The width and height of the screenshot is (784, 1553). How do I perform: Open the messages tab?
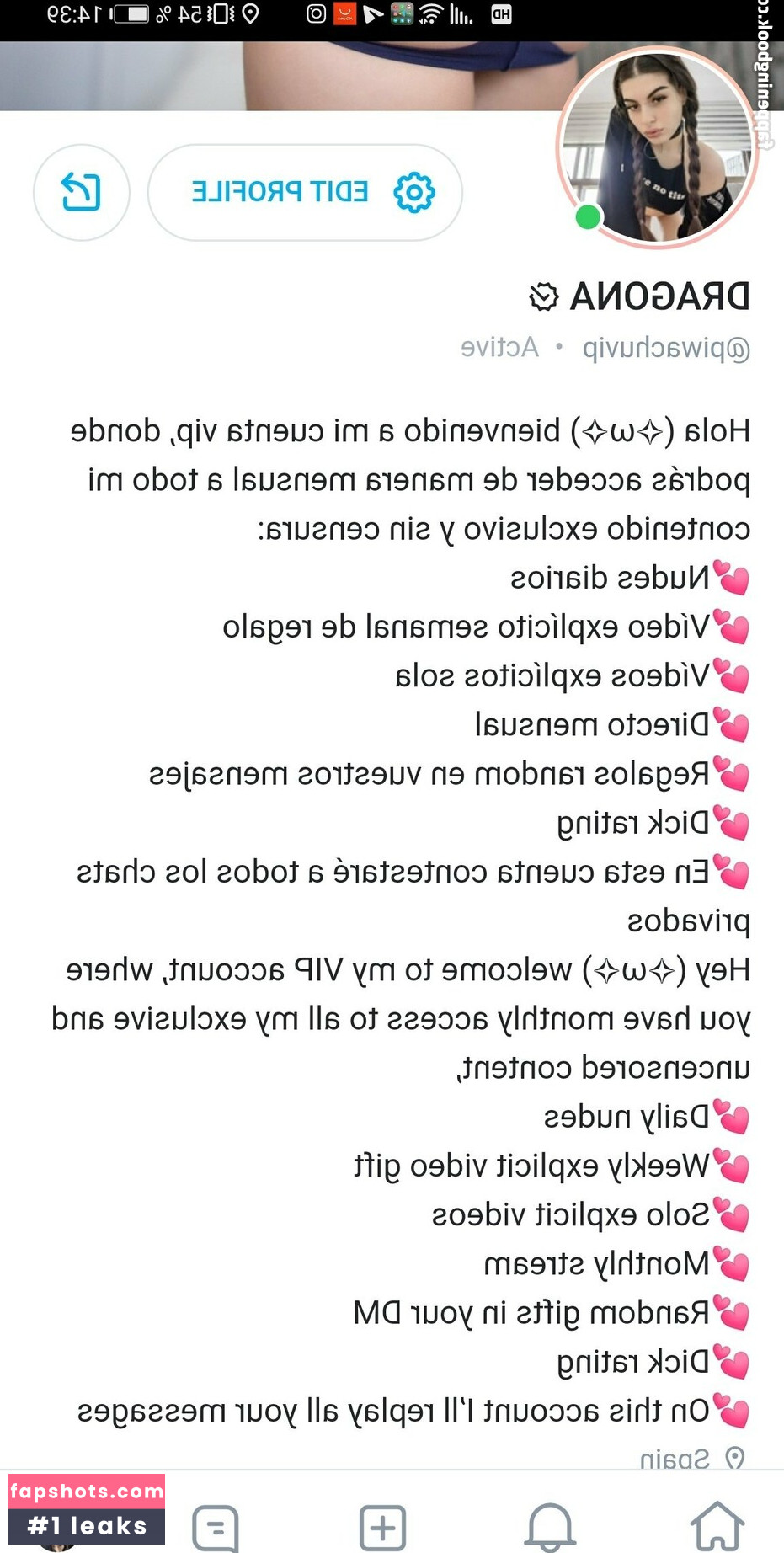click(x=216, y=1527)
